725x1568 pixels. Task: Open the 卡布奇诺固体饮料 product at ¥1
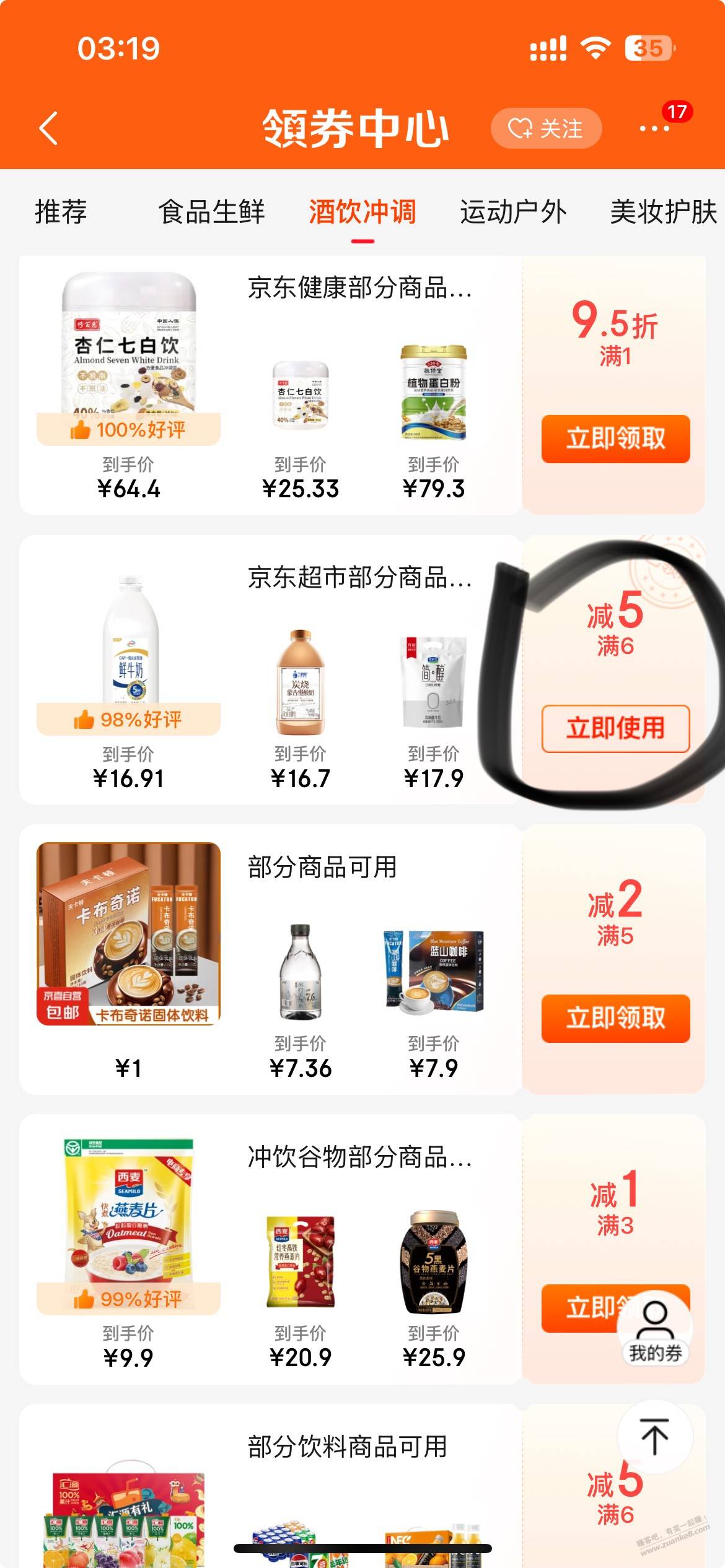[x=128, y=933]
